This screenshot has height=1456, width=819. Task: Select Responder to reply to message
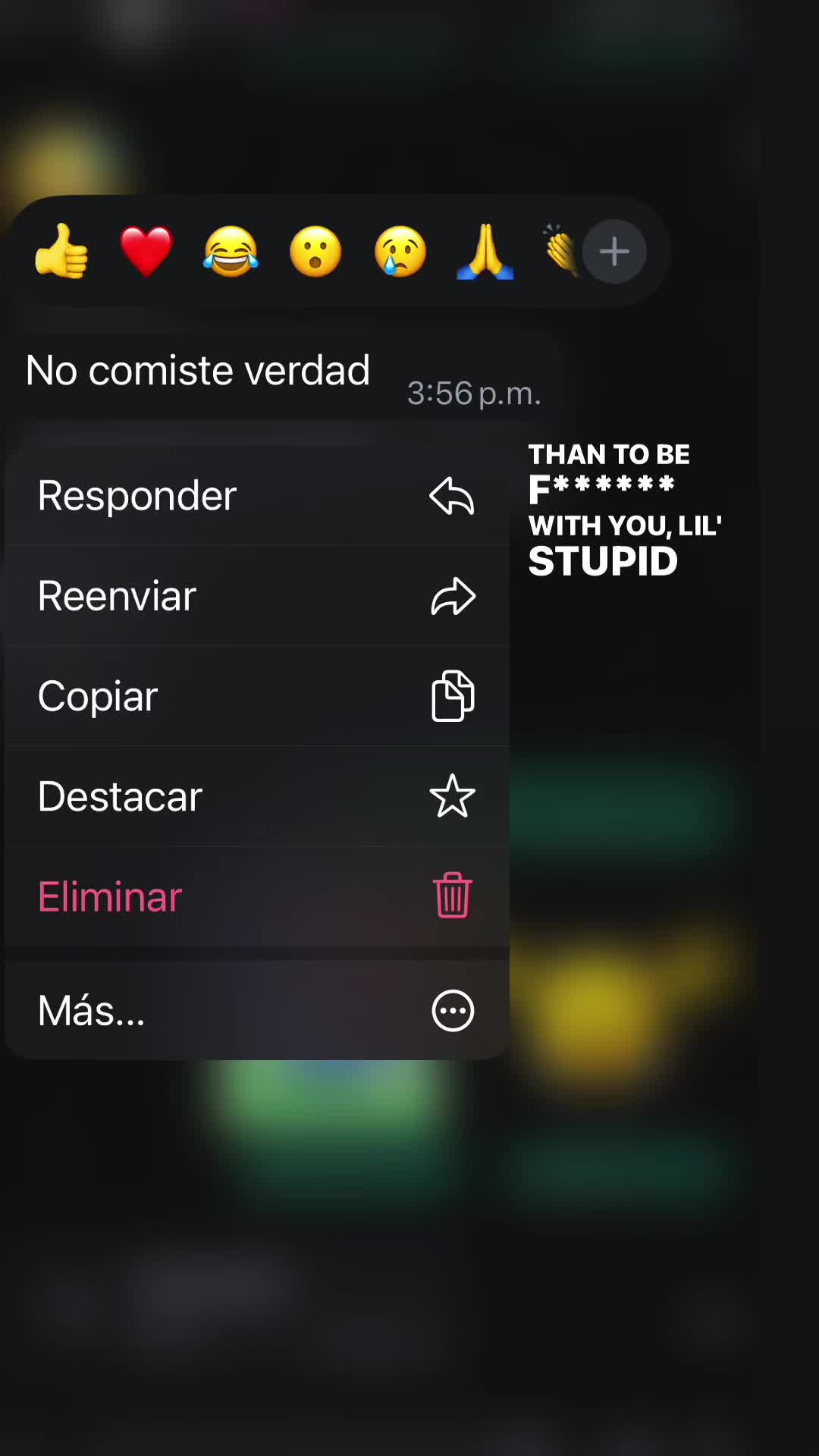pyautogui.click(x=257, y=496)
